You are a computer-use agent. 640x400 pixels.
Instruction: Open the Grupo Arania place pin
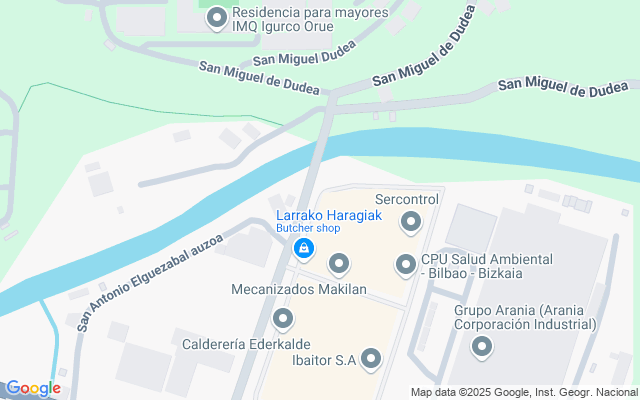(482, 347)
